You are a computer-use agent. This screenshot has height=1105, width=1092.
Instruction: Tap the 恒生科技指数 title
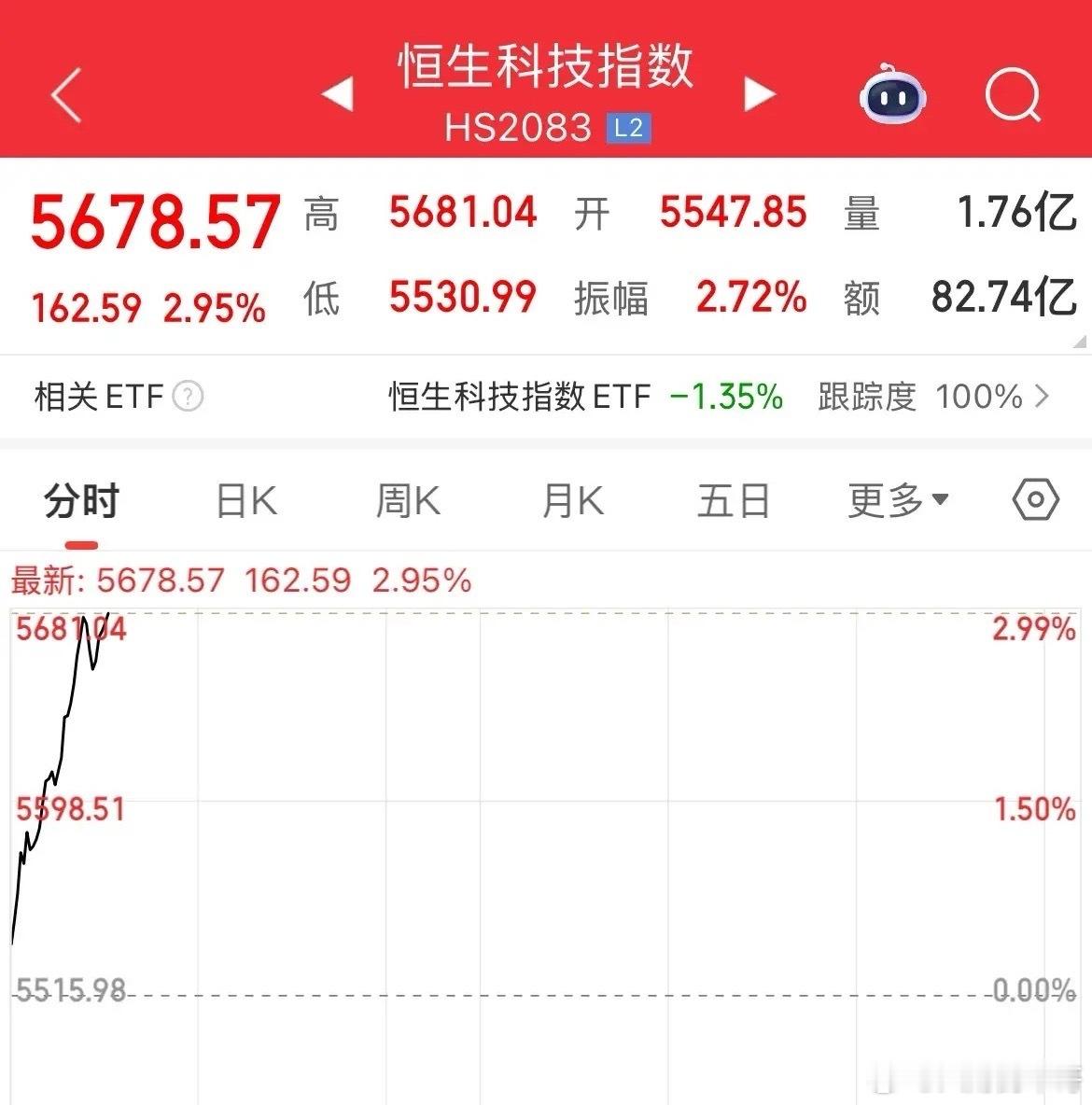546,66
